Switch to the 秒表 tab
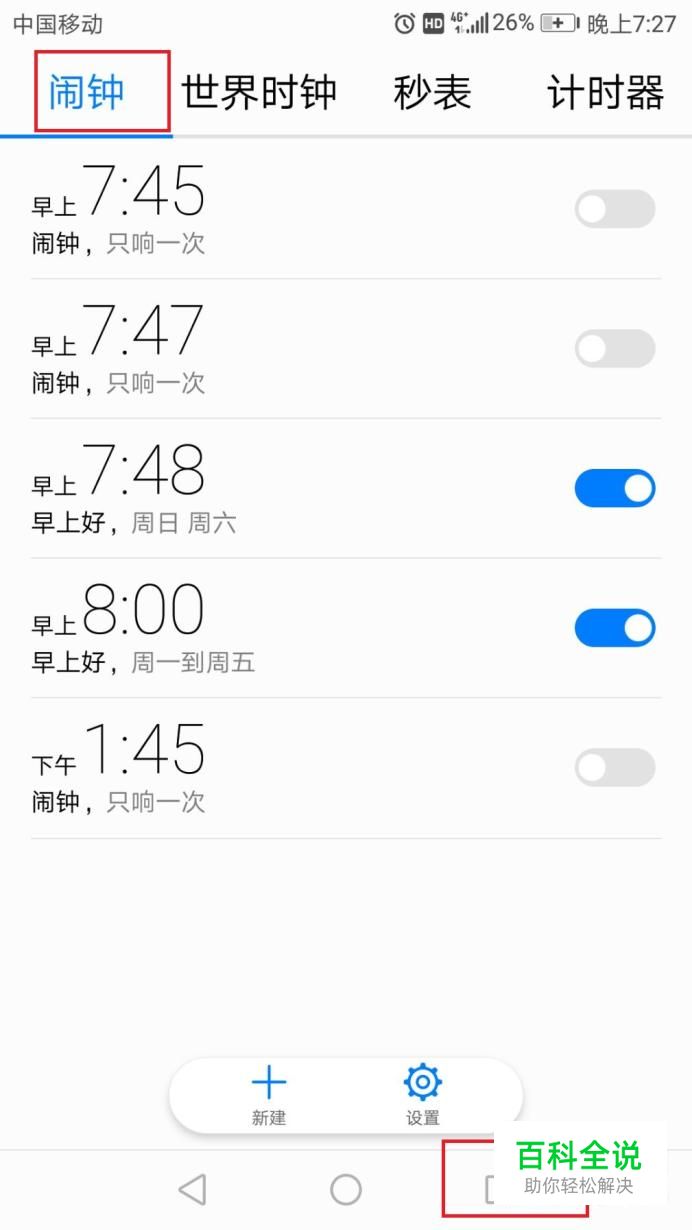 (432, 93)
